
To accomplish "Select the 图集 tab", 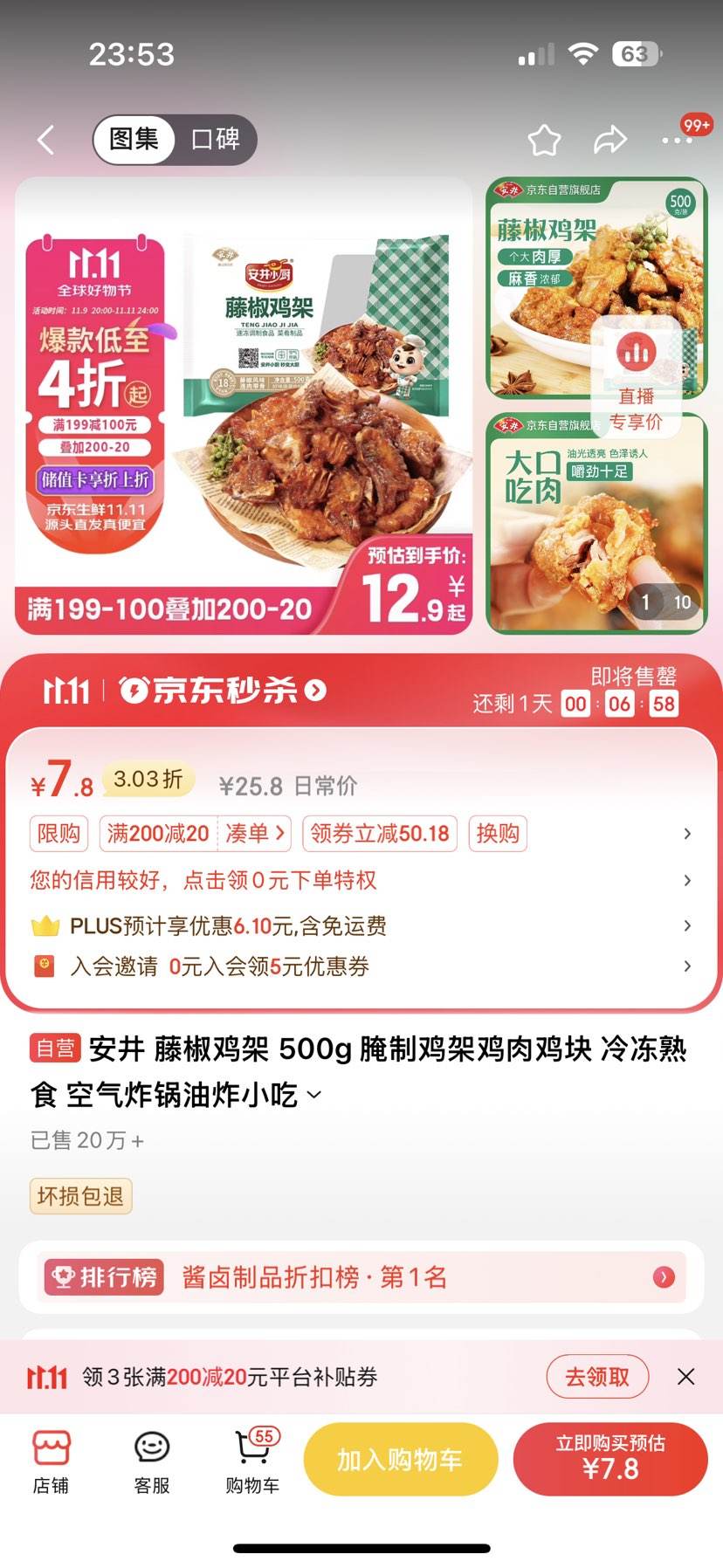I will [133, 140].
